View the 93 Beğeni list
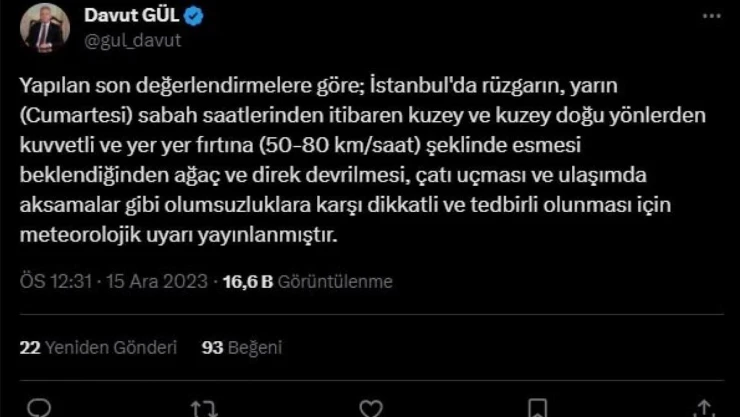The width and height of the screenshot is (740, 417). click(x=241, y=347)
